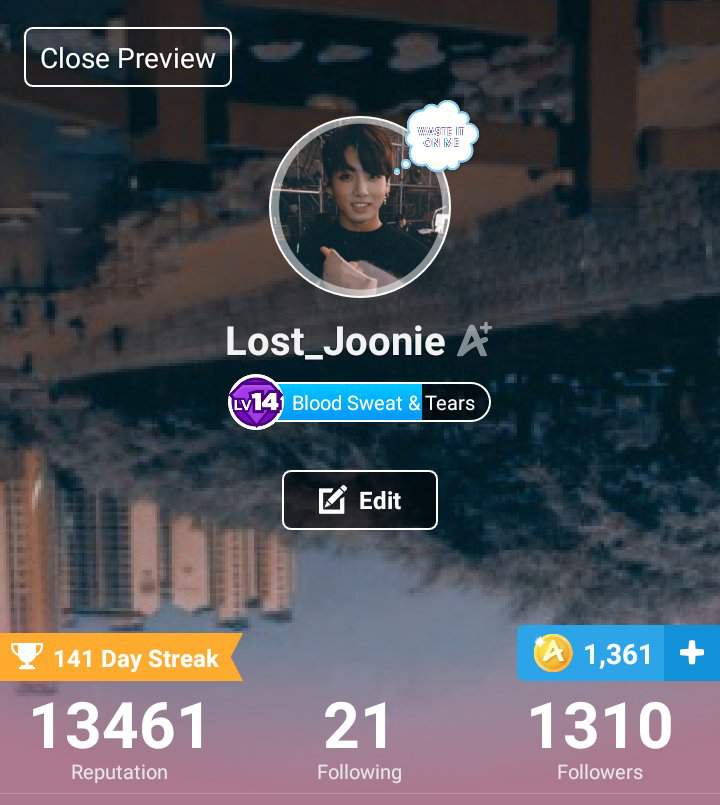
Task: View the 1310 Followers list
Action: (599, 740)
